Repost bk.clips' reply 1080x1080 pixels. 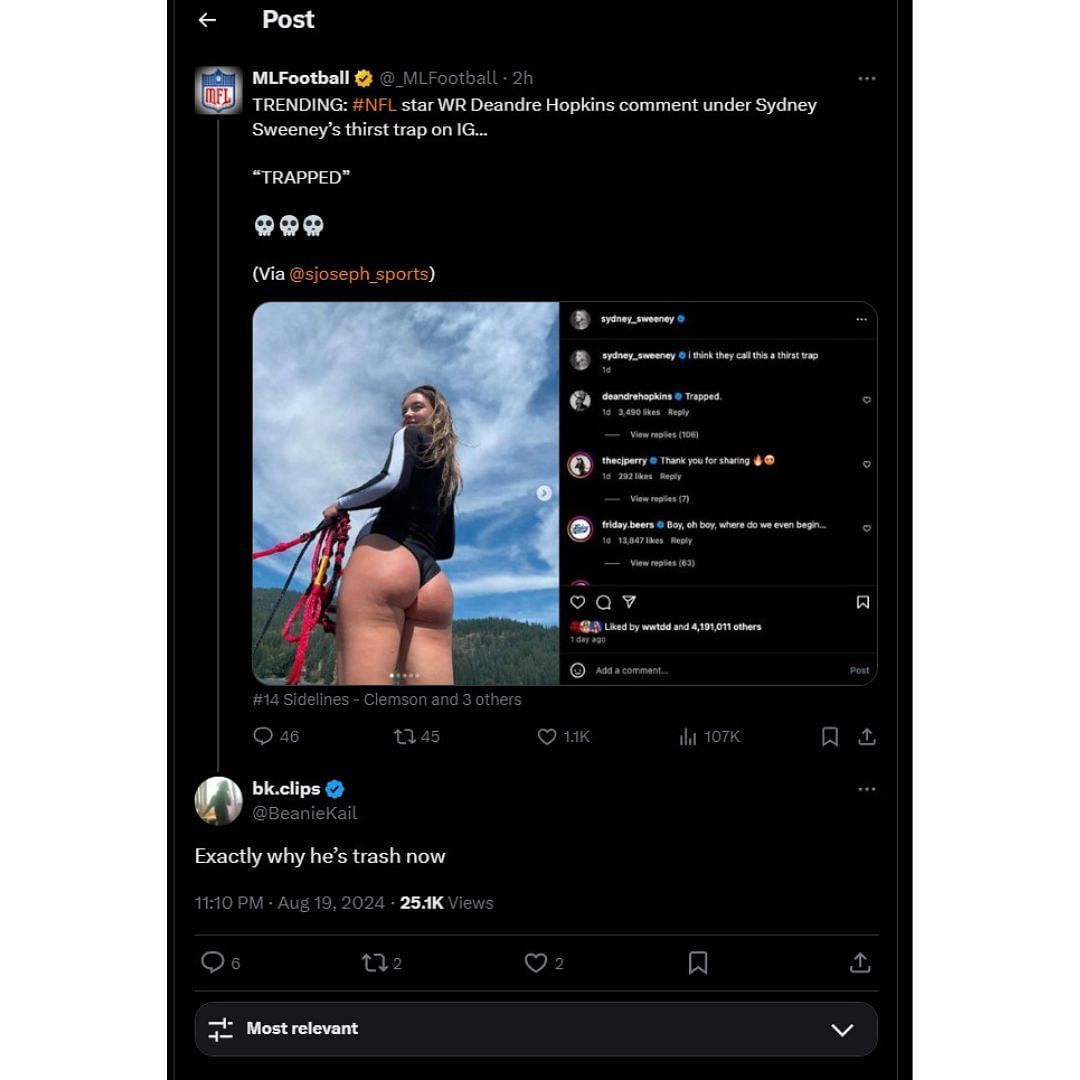tap(374, 962)
